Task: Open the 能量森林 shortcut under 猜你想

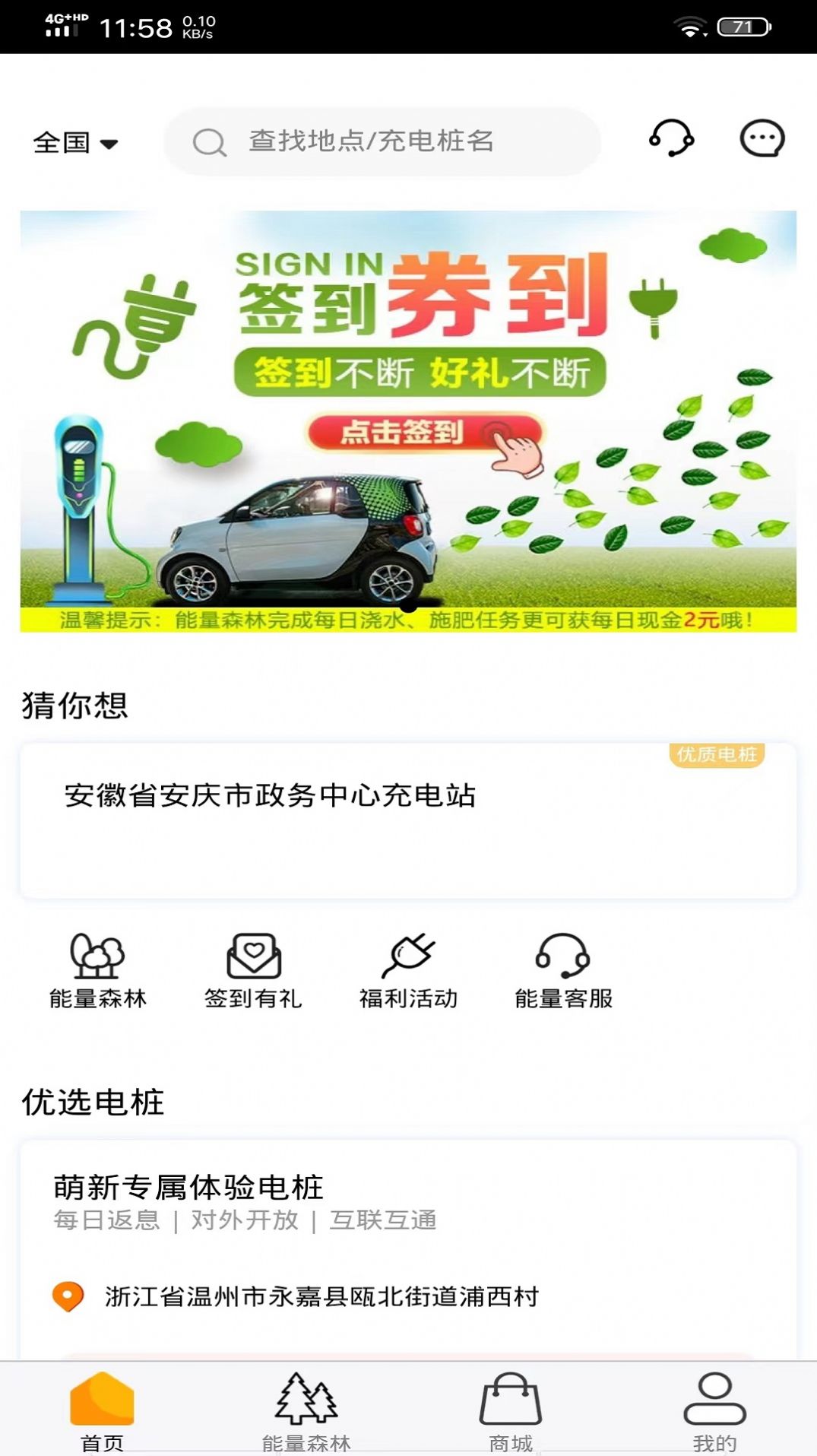Action: point(98,971)
